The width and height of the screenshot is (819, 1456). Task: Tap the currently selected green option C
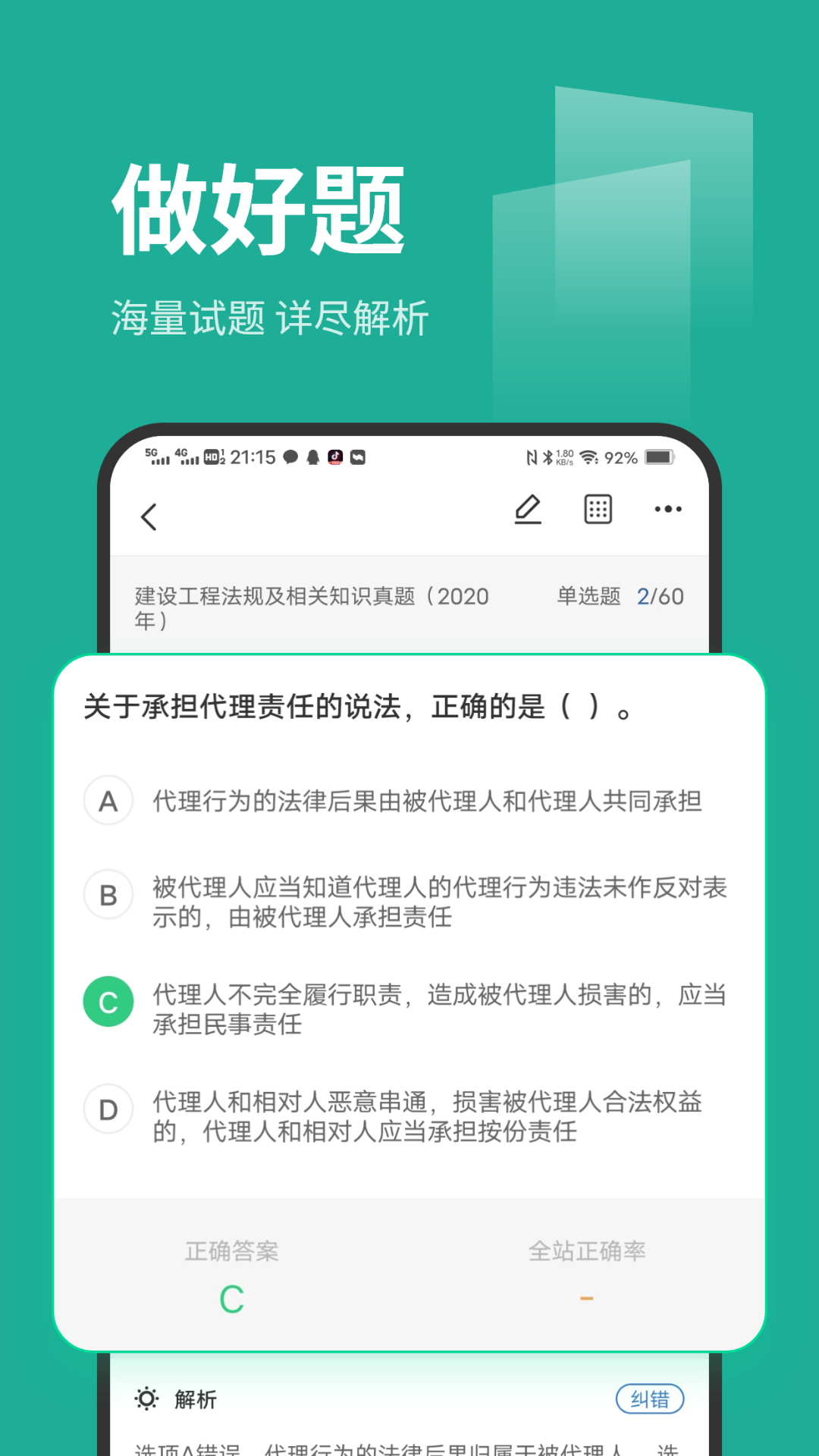(x=108, y=1001)
